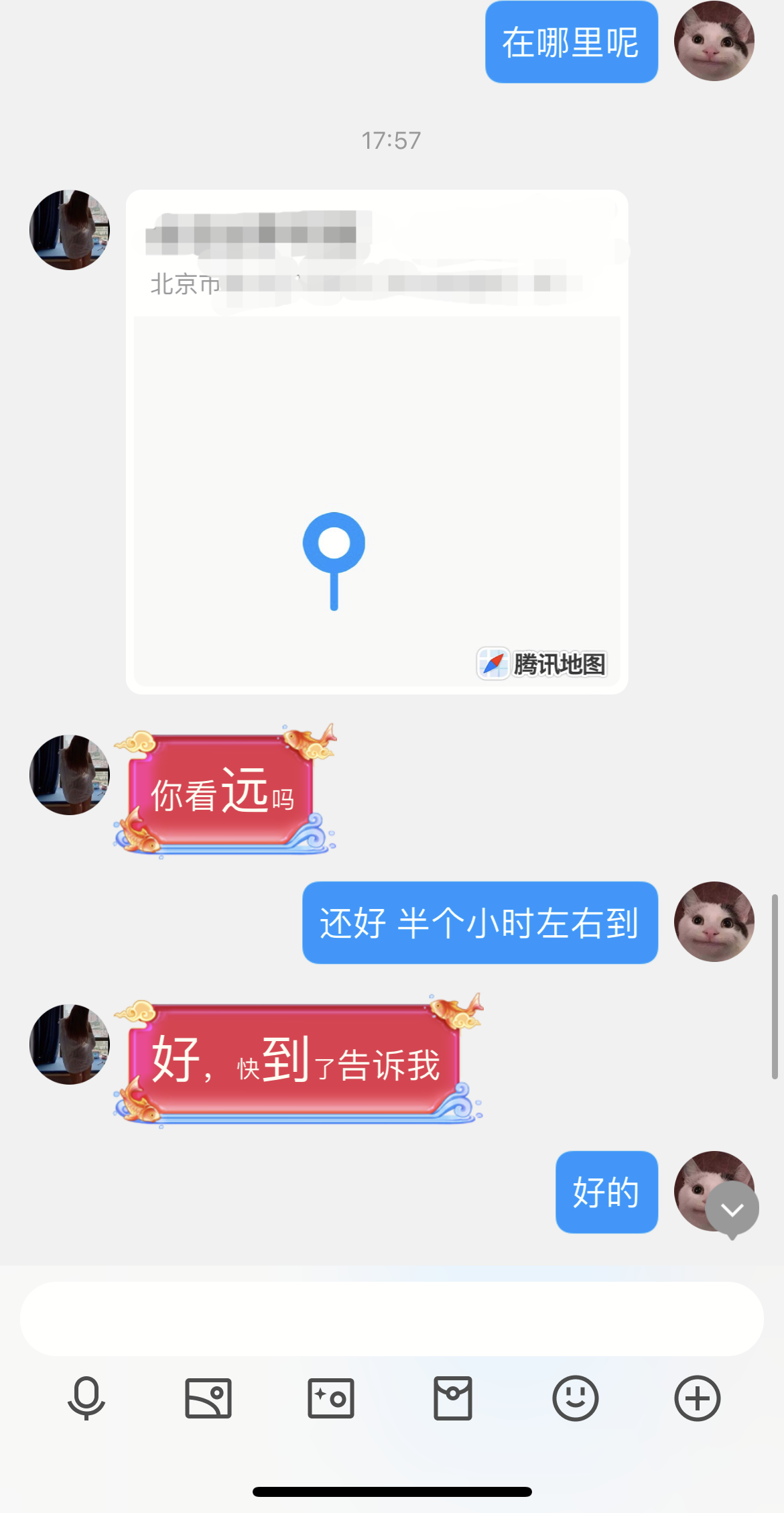The width and height of the screenshot is (784, 1513).
Task: Click the 还好 半个小时左右到 bubble
Action: tap(480, 922)
